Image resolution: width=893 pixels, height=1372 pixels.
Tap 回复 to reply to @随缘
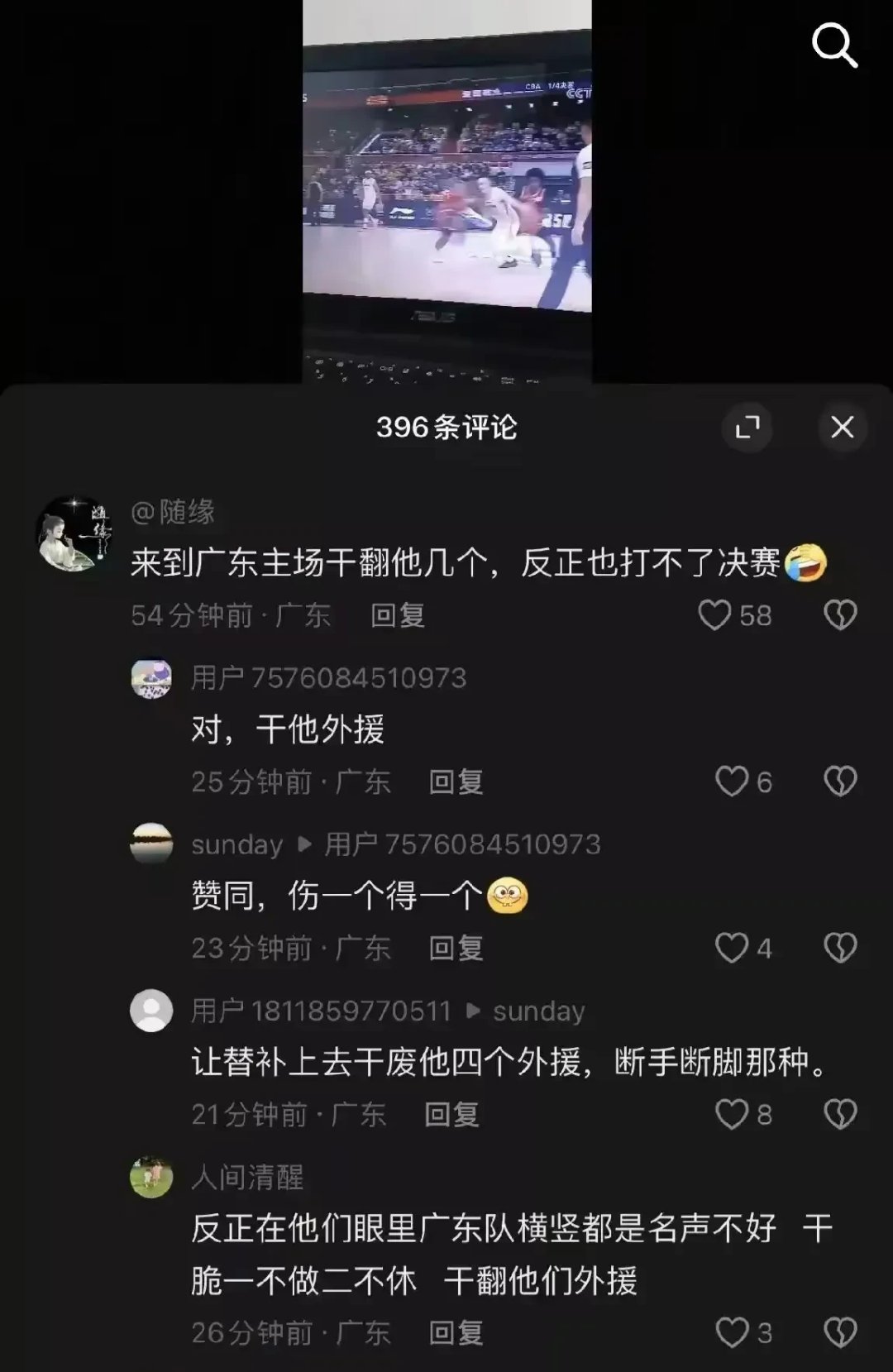click(396, 614)
